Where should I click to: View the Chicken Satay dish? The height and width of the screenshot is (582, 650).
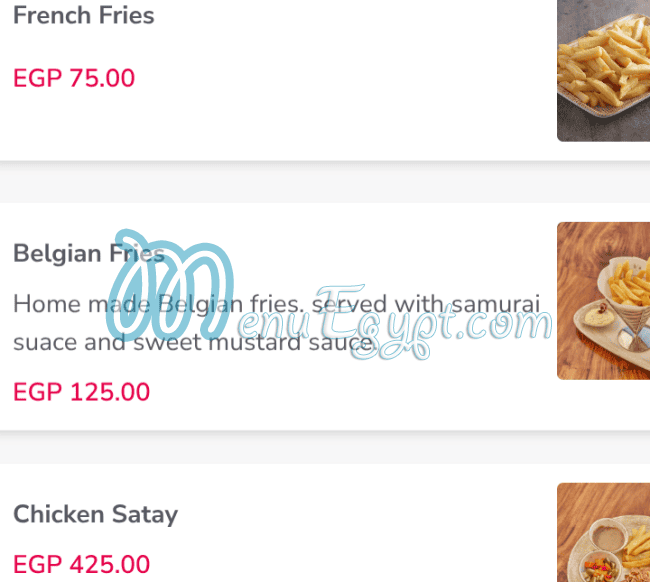(96, 514)
